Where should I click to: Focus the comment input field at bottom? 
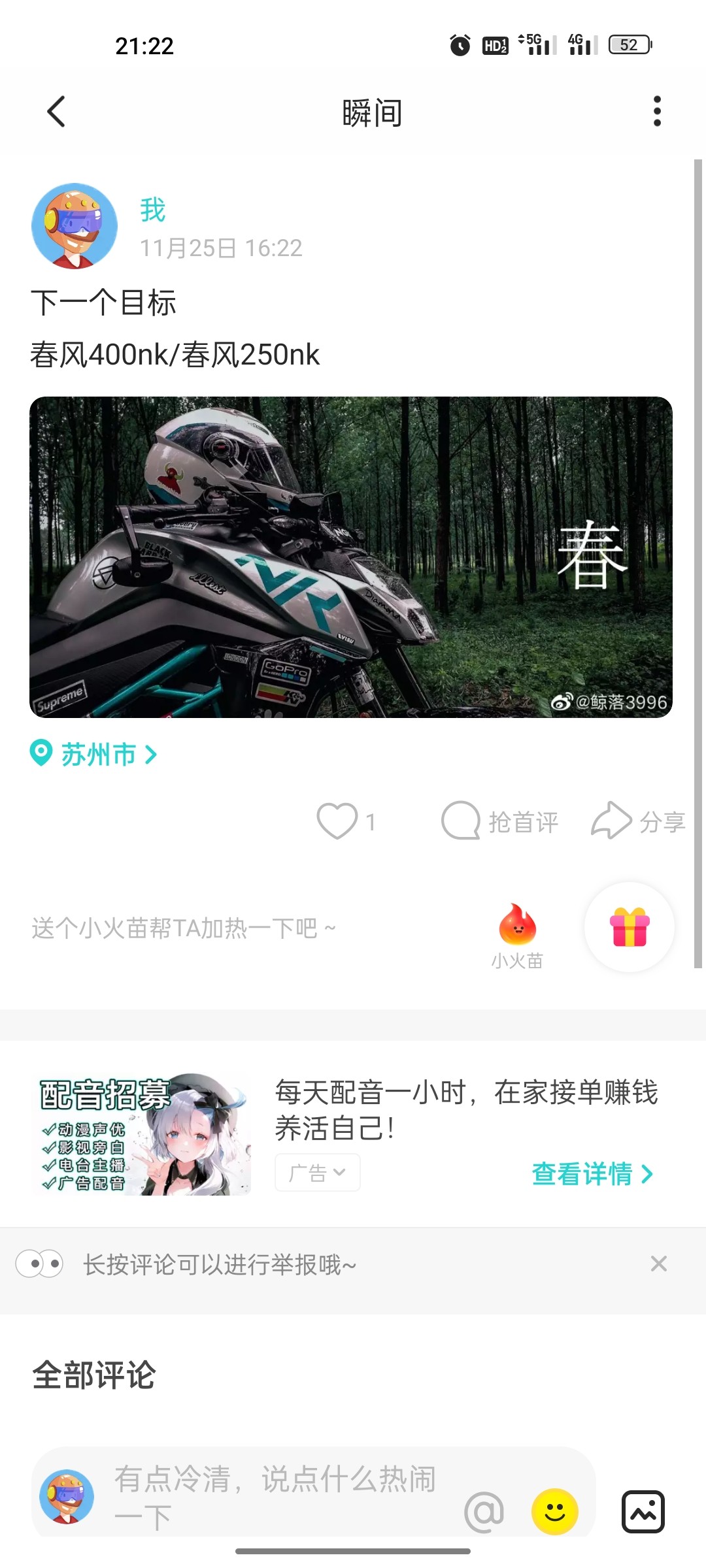(x=275, y=1496)
